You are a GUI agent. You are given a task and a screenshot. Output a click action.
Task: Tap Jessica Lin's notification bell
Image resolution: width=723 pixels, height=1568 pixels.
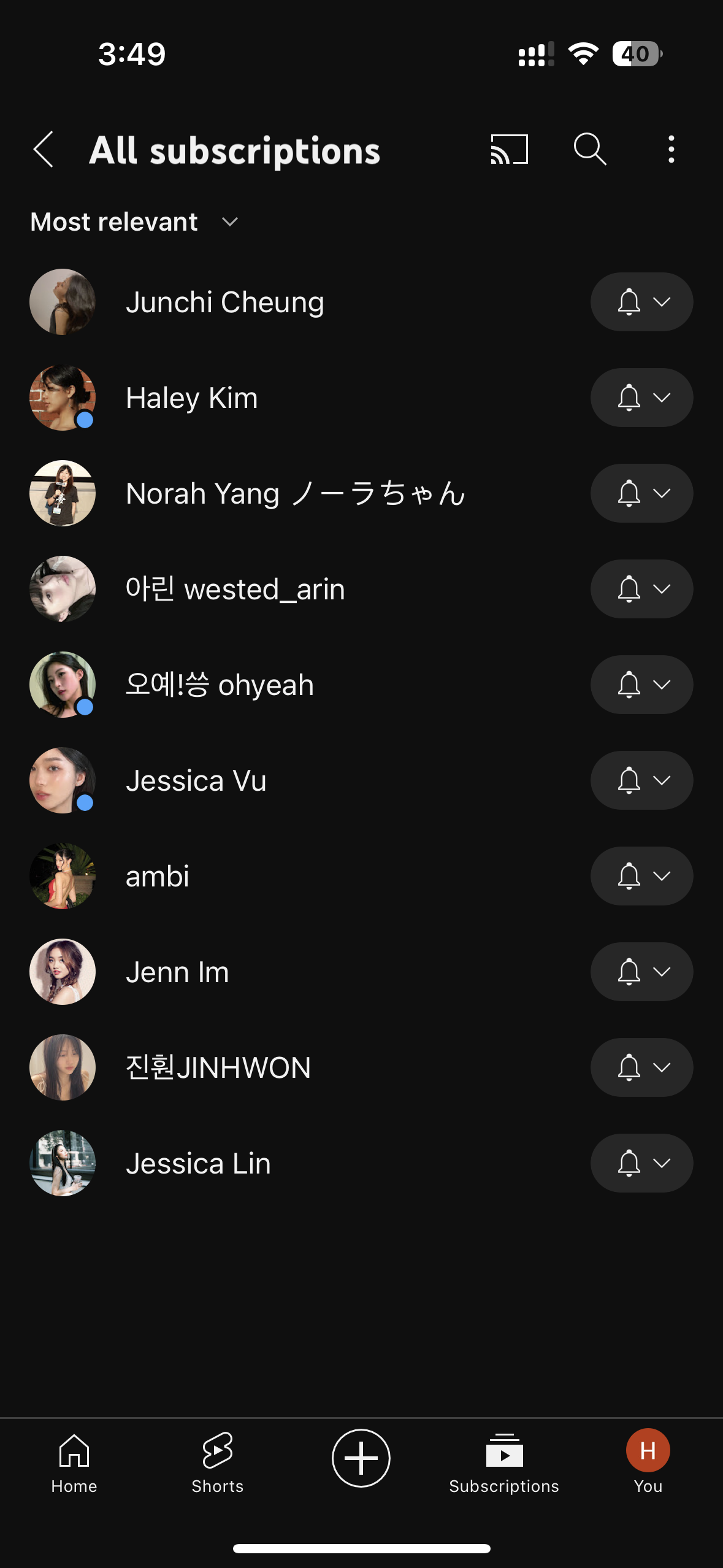coord(641,1163)
